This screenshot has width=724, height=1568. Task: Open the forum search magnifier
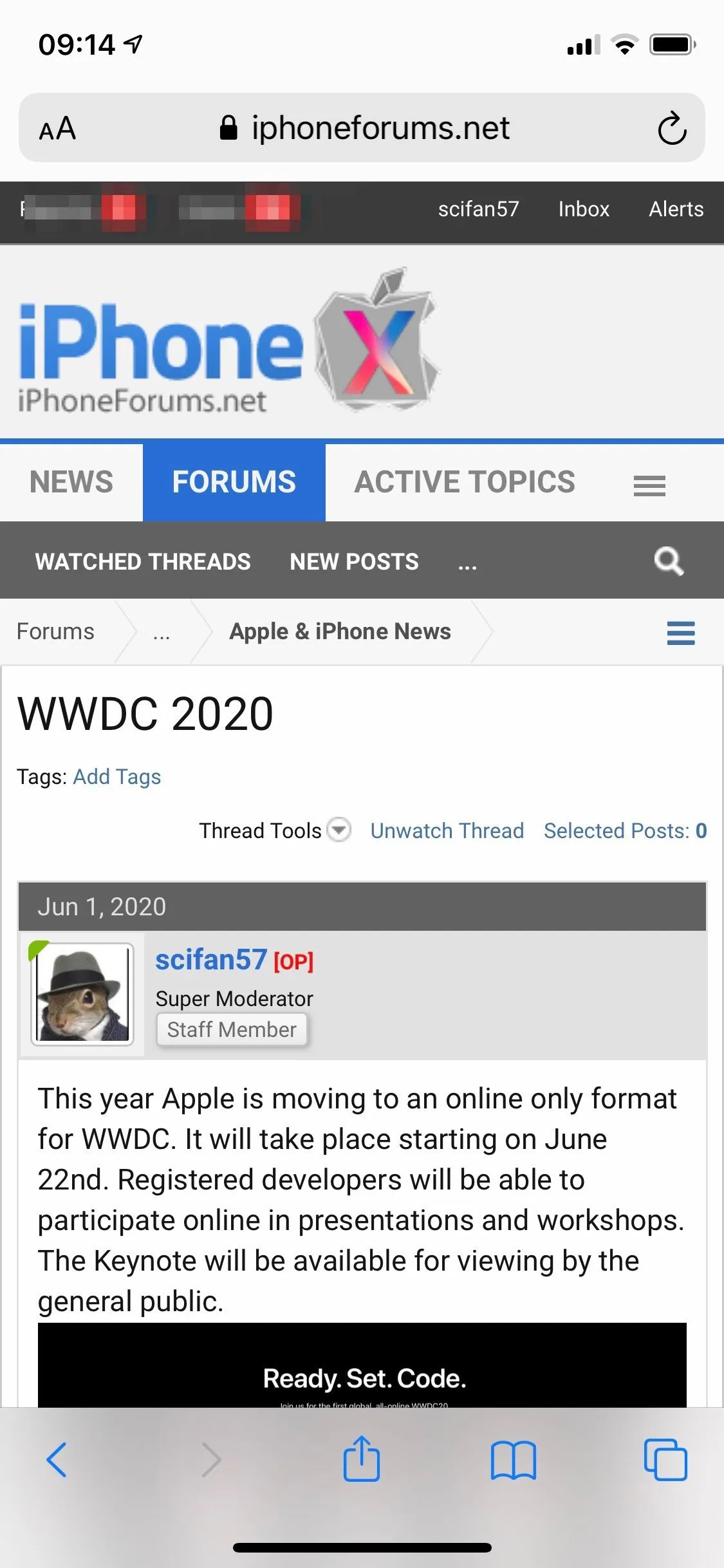669,561
